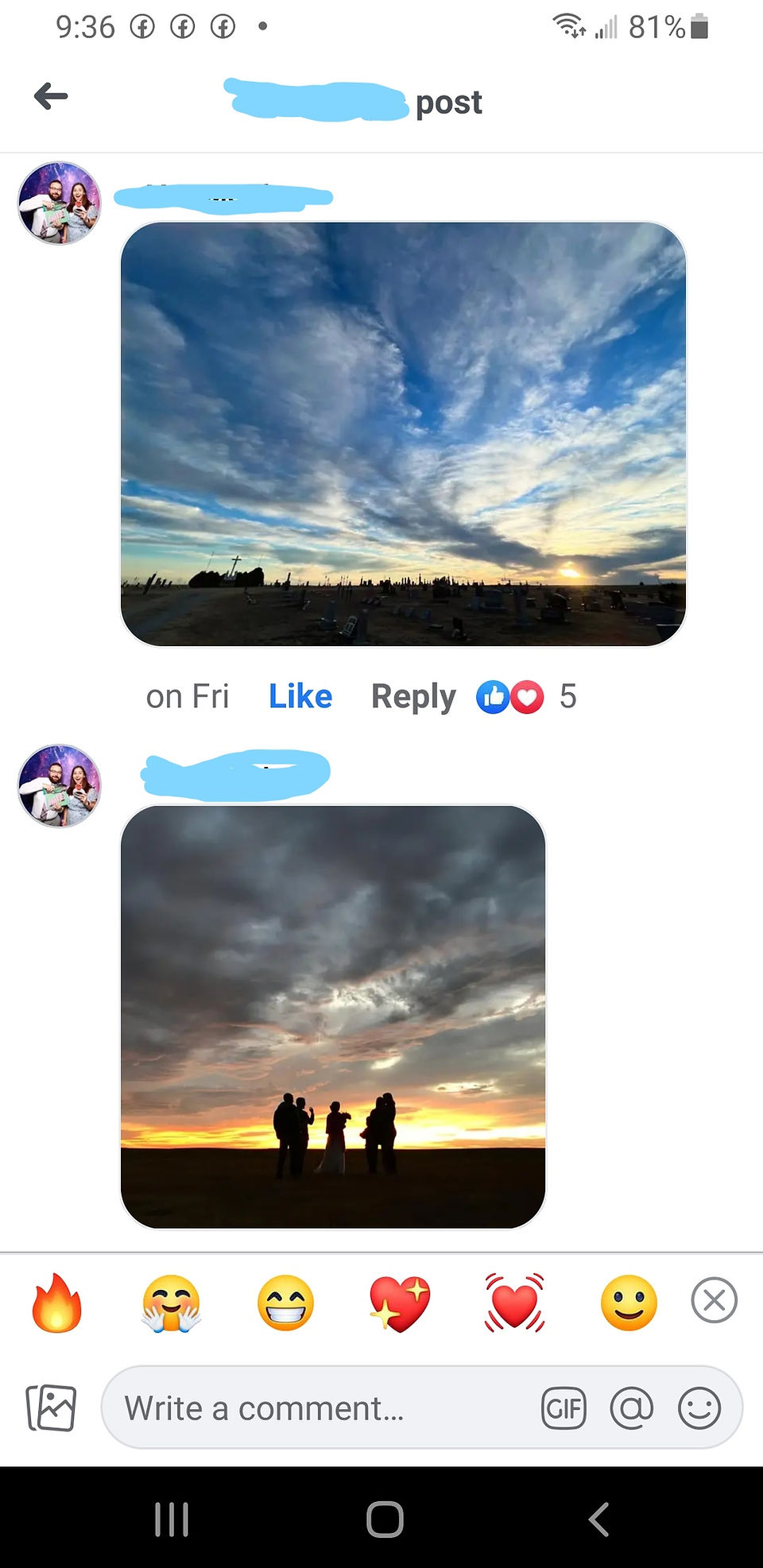Open the sunset silhouettes photo
The height and width of the screenshot is (1568, 763).
coord(333,1016)
